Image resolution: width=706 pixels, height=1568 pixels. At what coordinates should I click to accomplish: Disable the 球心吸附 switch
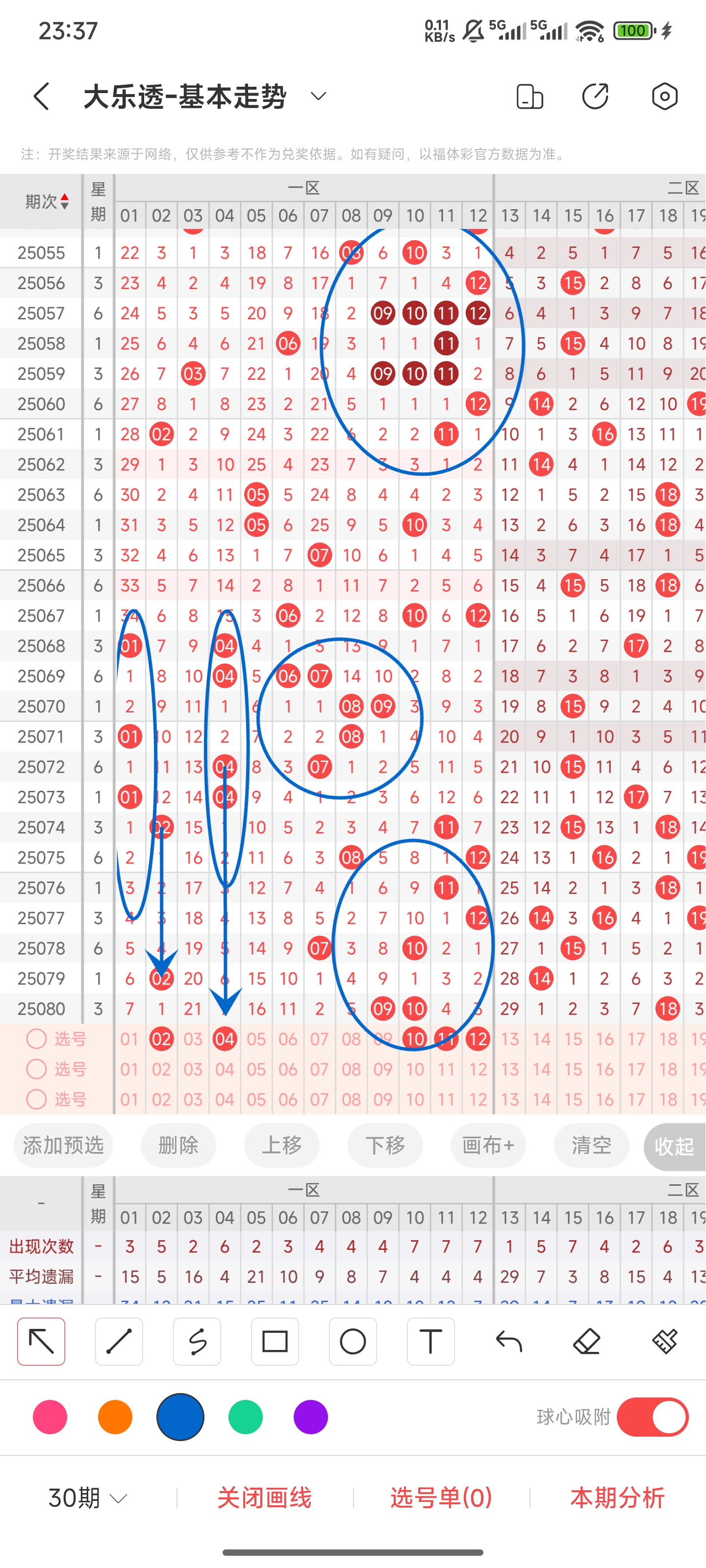pos(652,1417)
